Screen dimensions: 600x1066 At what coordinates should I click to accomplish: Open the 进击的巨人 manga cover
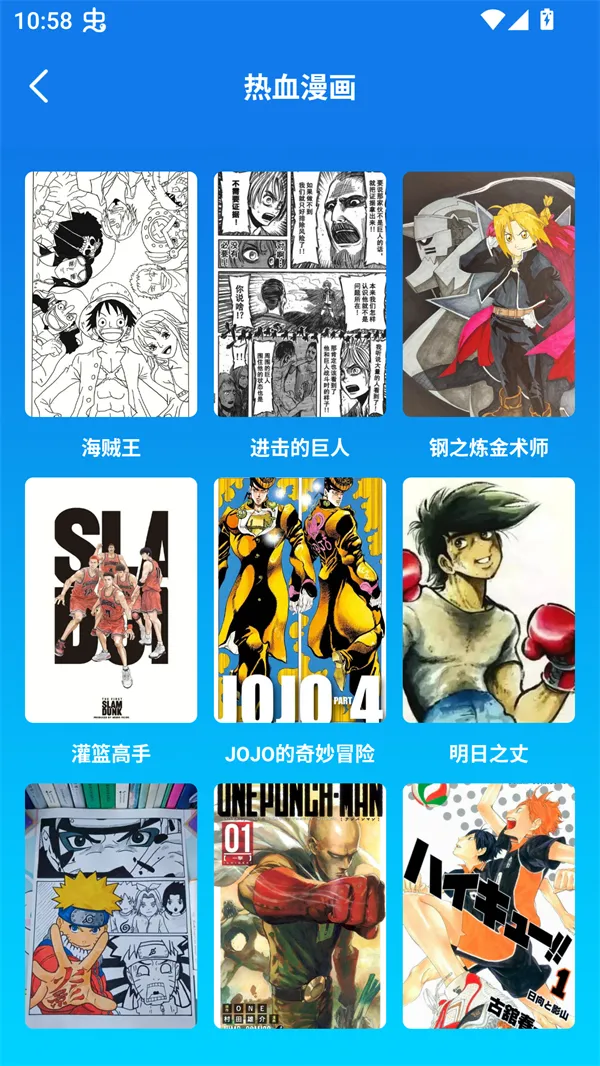click(300, 294)
